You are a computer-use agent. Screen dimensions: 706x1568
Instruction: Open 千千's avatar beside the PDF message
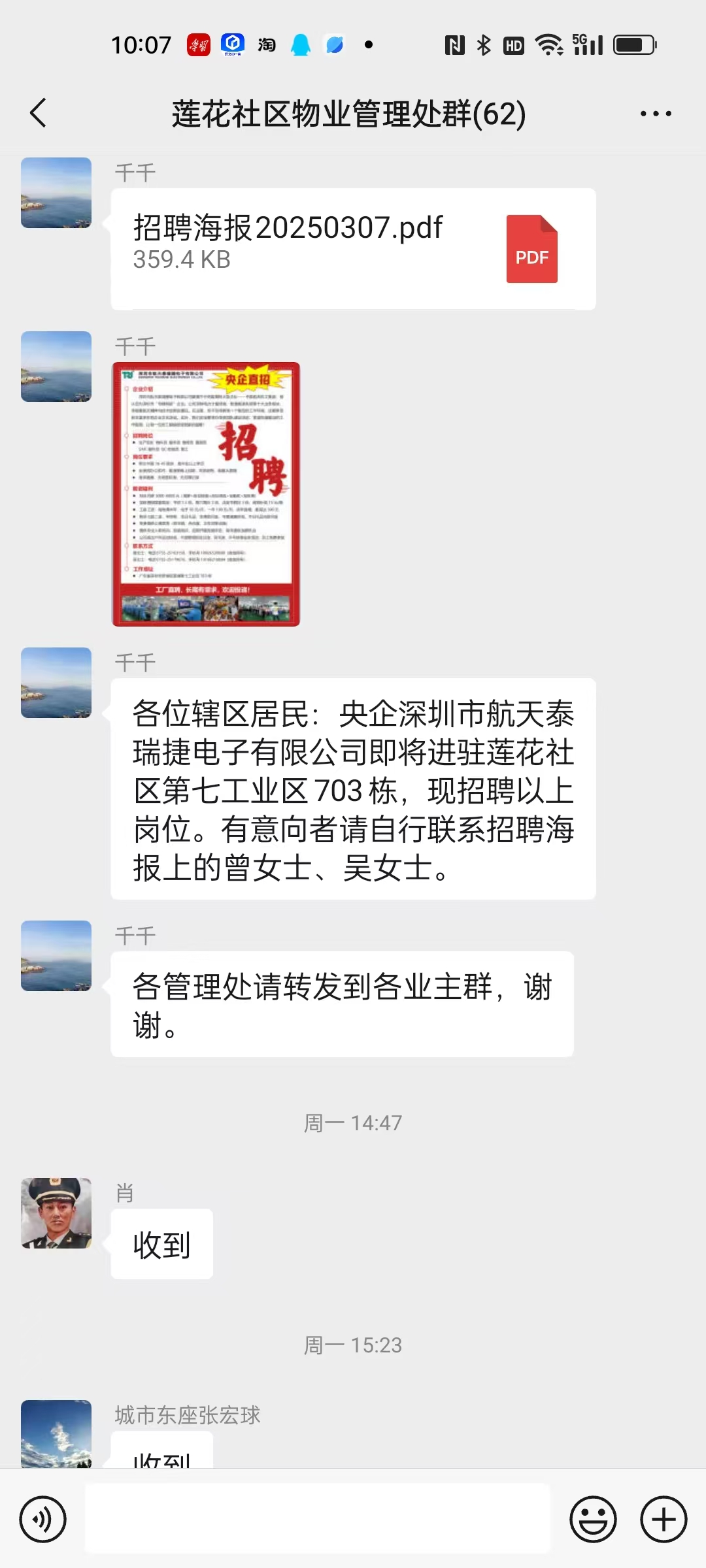tap(56, 193)
